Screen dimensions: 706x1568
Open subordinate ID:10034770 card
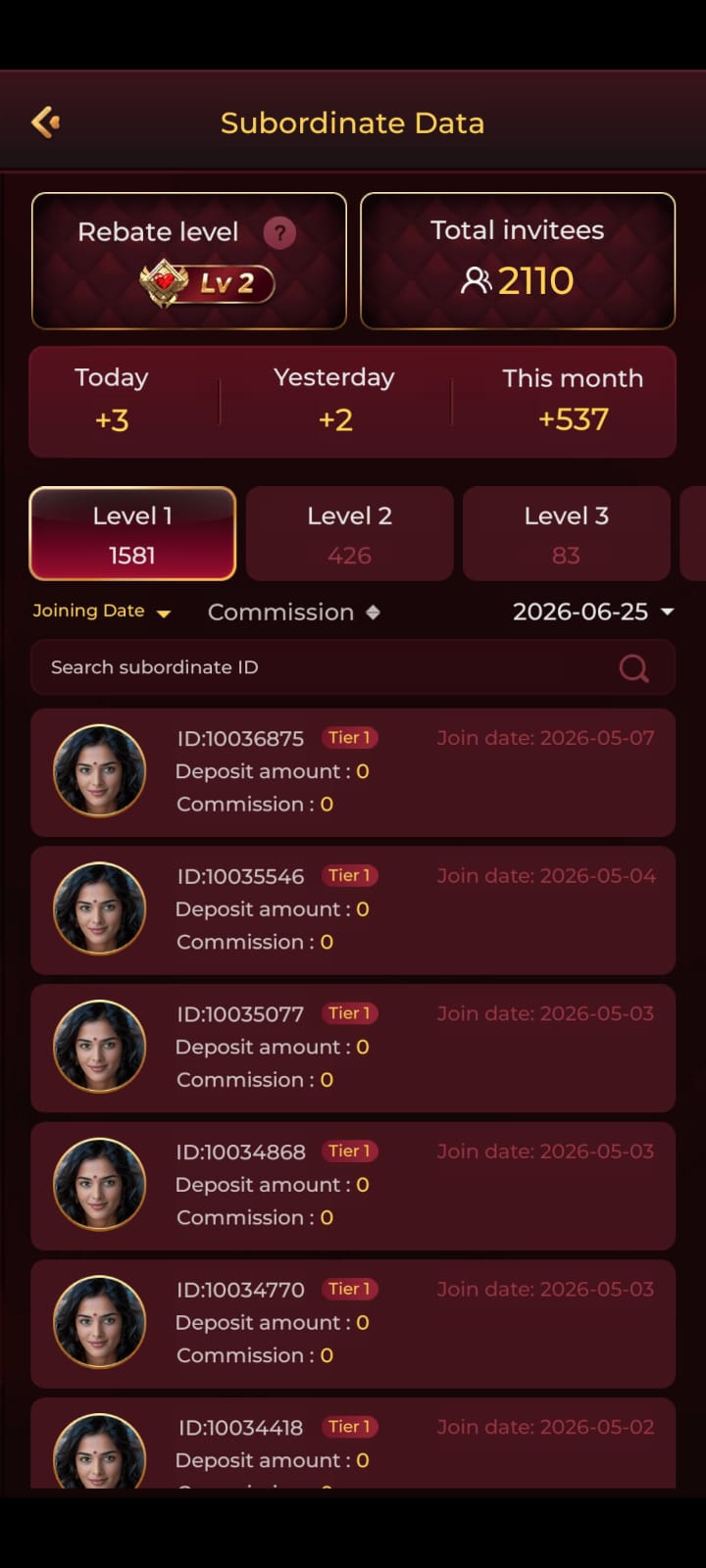click(353, 1324)
